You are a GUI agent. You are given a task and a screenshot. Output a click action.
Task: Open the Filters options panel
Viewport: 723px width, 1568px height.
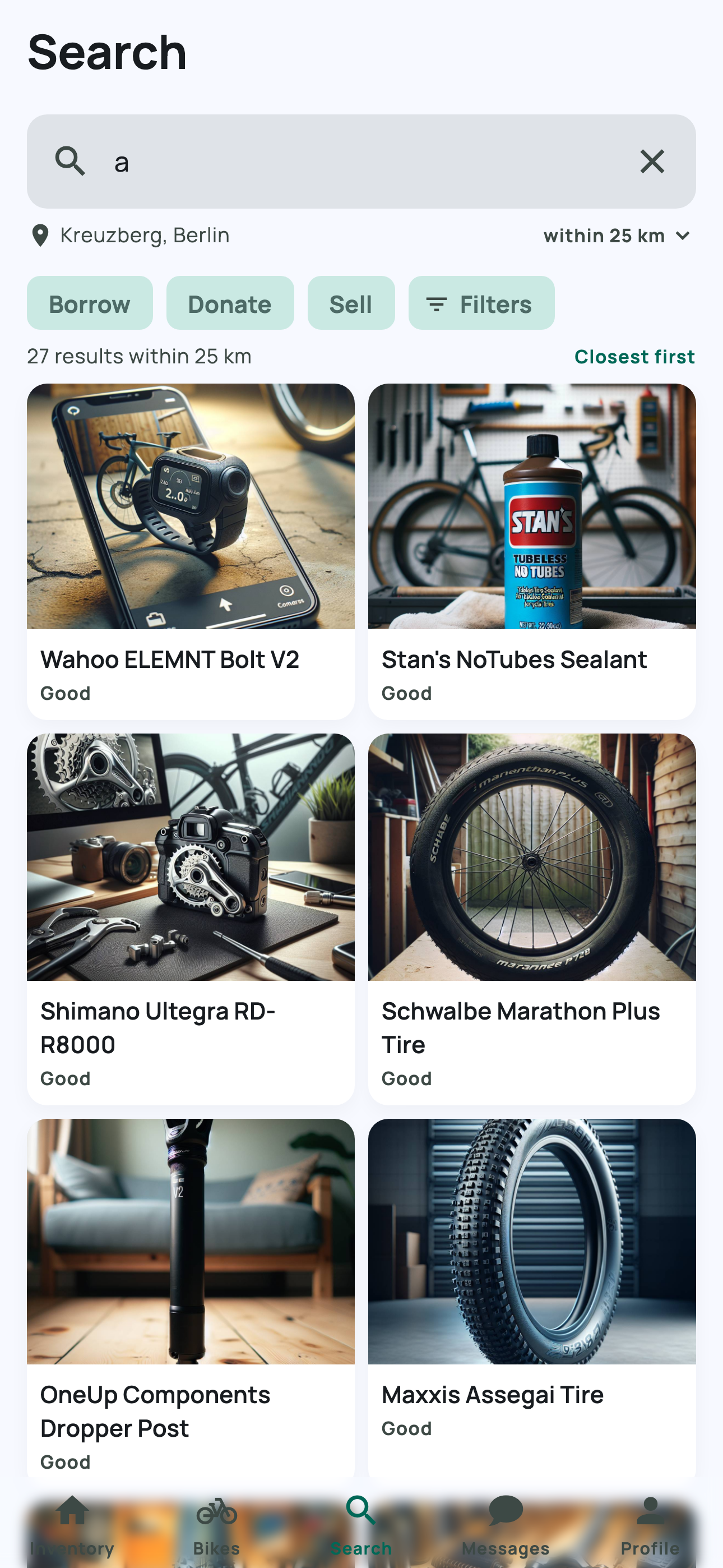(482, 303)
